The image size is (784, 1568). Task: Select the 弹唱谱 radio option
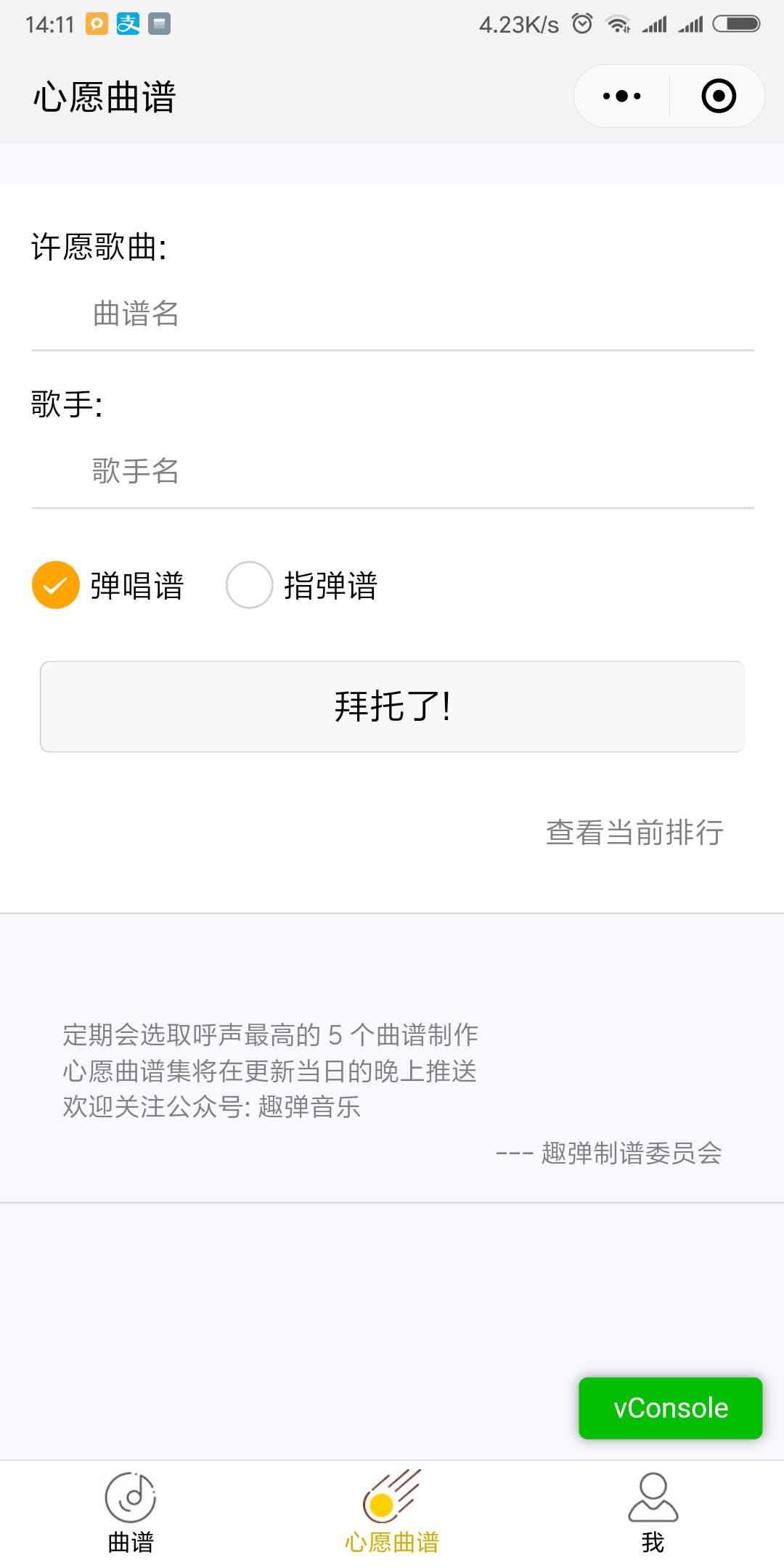[108, 585]
